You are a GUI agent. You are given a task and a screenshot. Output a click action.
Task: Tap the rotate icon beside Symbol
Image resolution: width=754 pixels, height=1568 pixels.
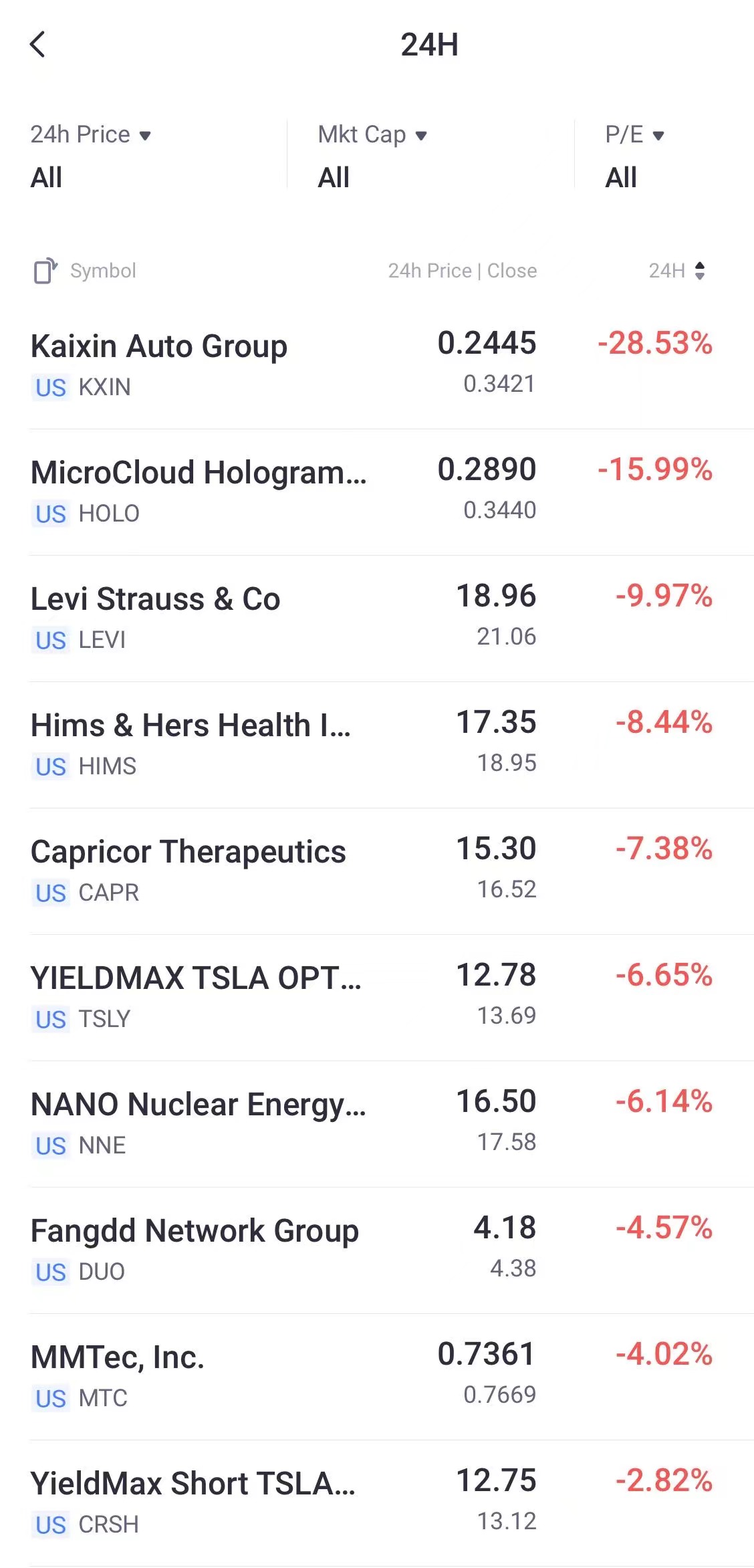(x=45, y=271)
